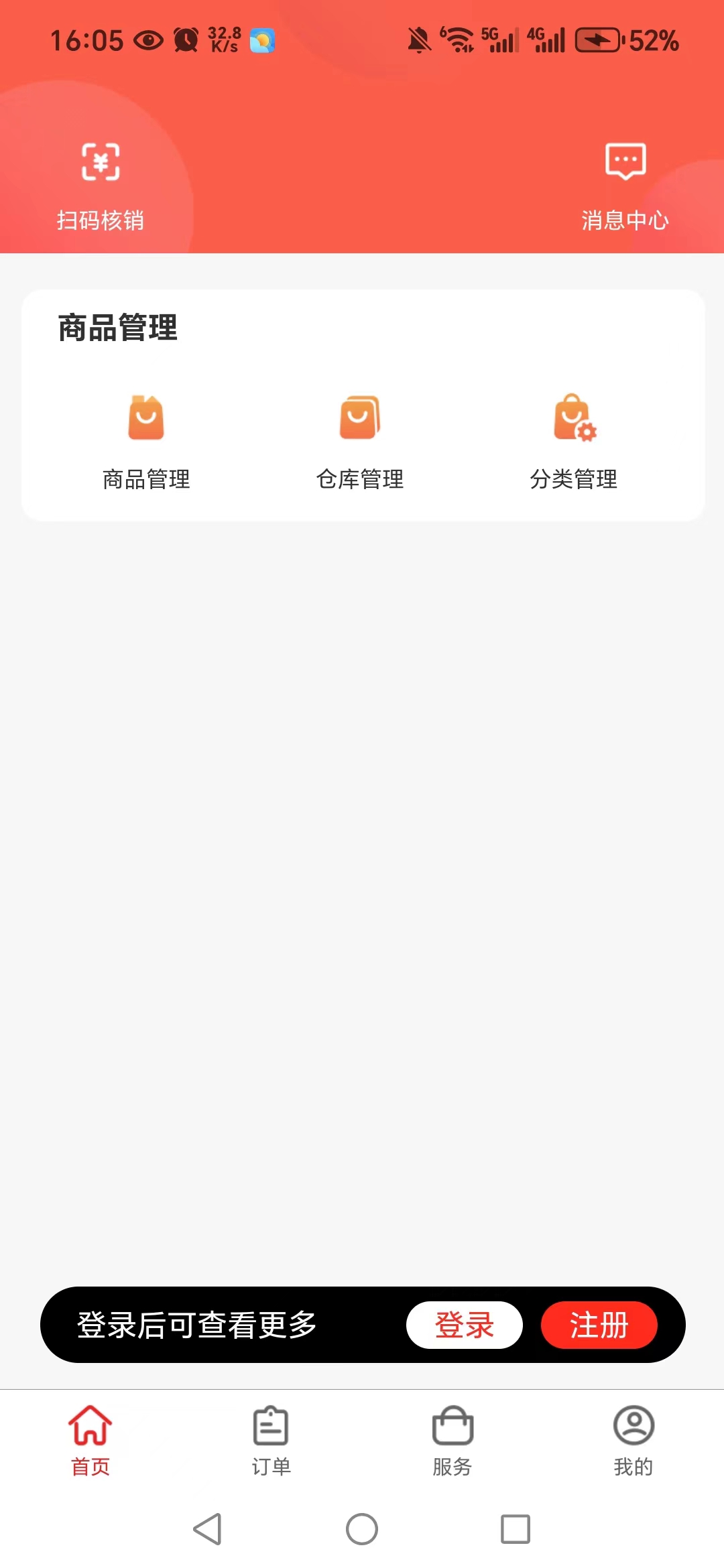The height and width of the screenshot is (1568, 724).
Task: Tap the alarm clock status icon
Action: (x=186, y=40)
